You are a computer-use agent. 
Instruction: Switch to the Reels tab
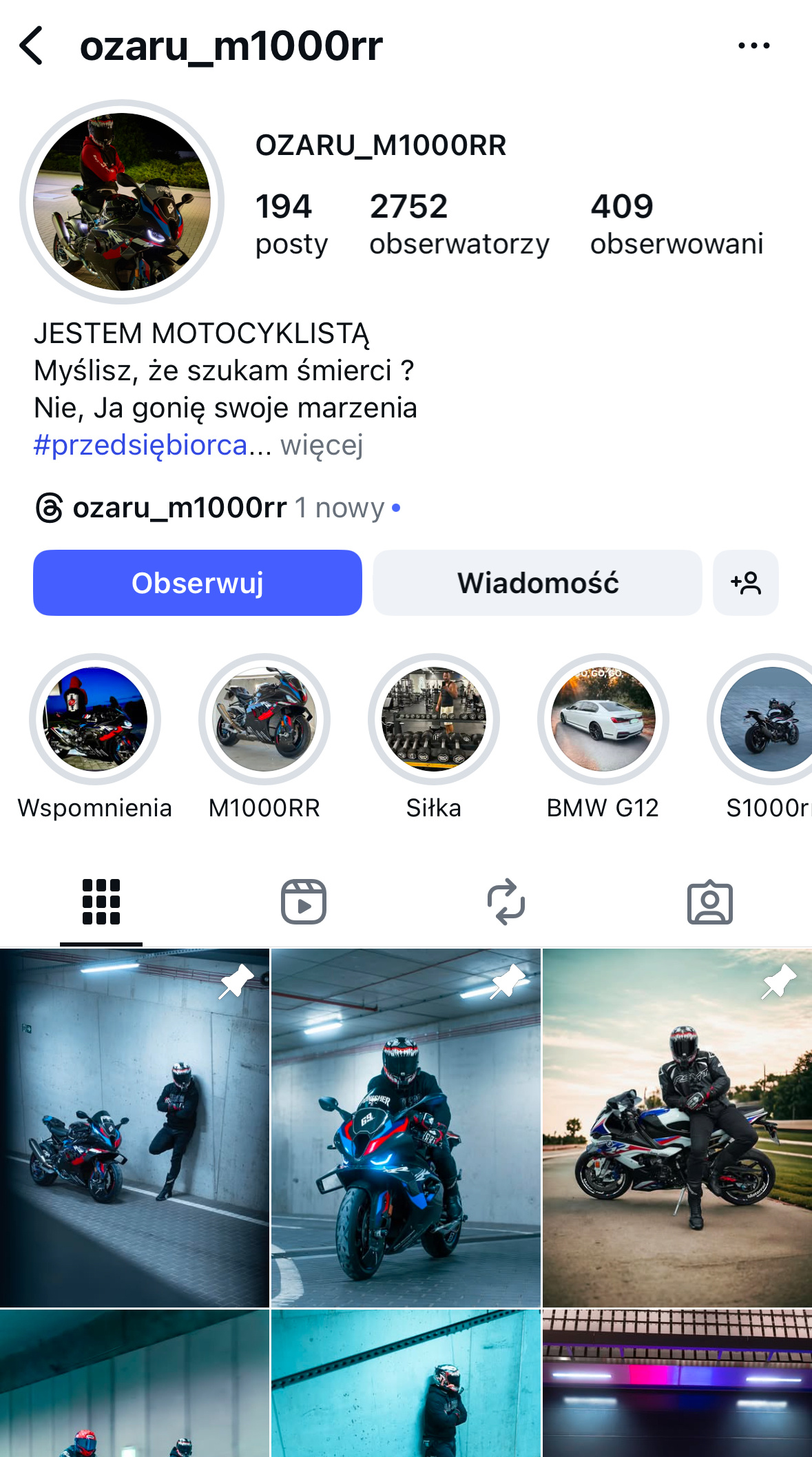click(304, 902)
